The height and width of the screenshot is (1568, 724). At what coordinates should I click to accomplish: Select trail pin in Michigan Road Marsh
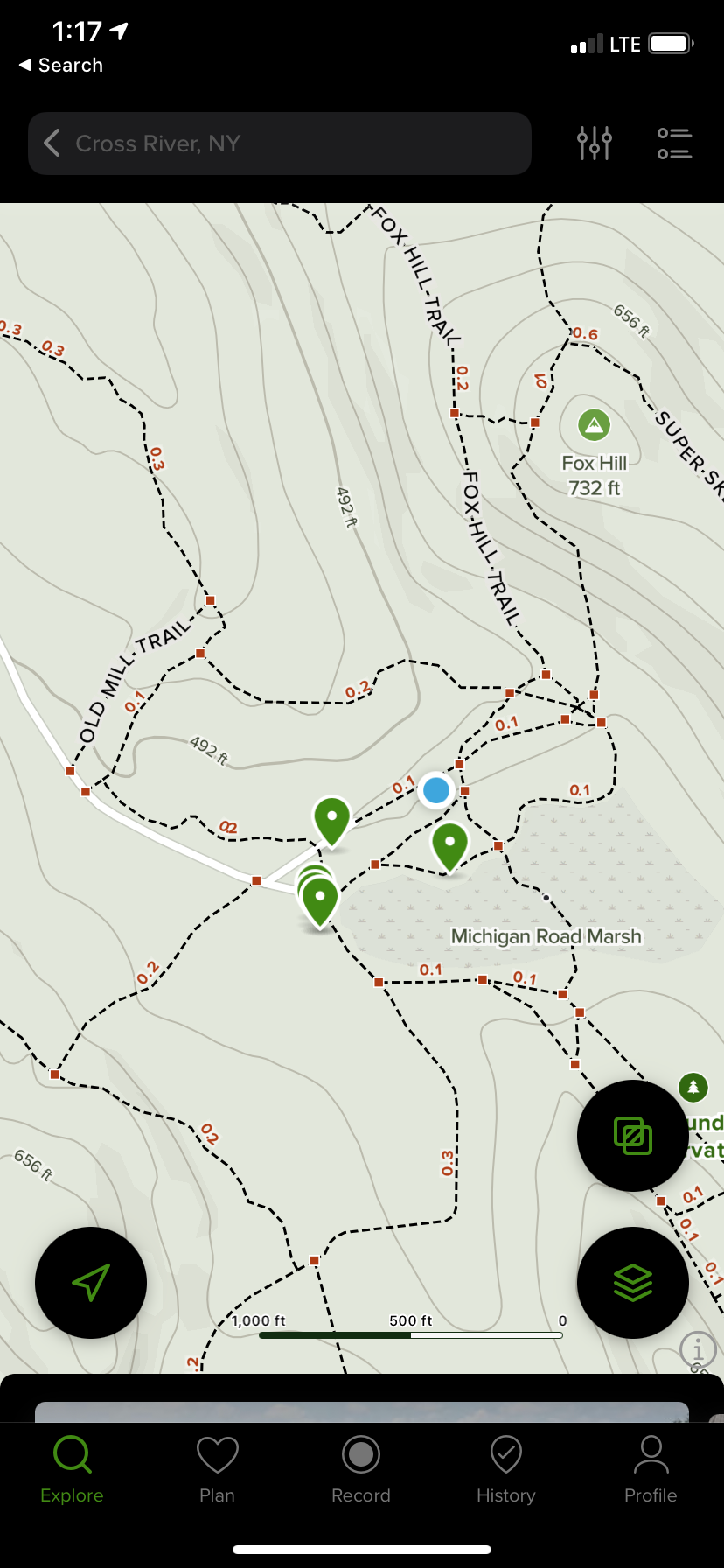tap(449, 844)
